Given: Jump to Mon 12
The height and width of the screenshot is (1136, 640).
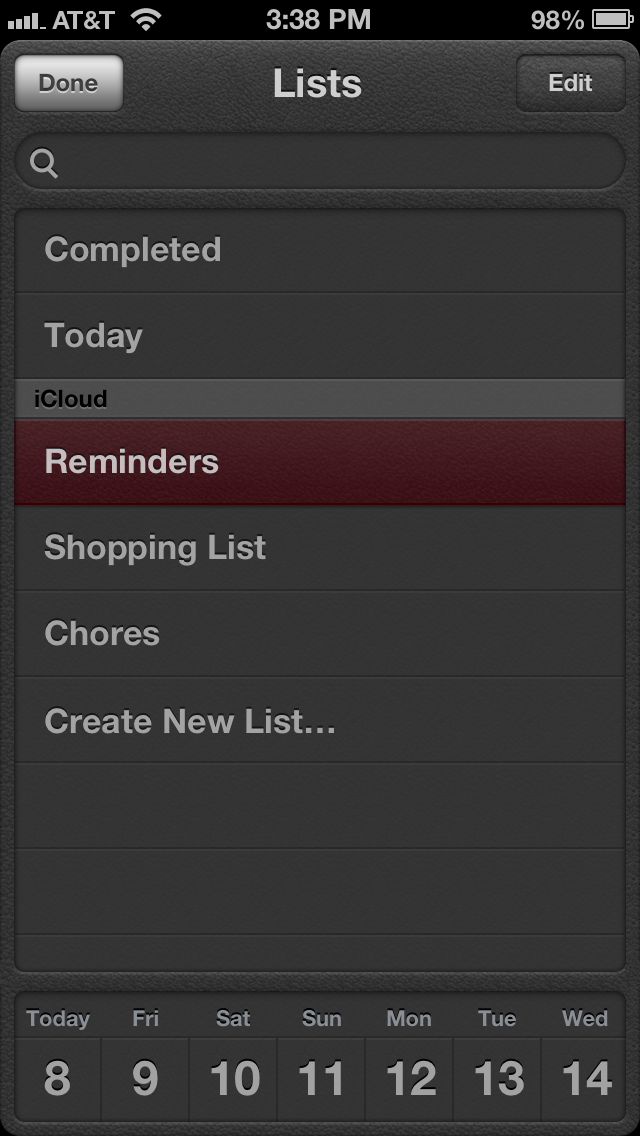Looking at the screenshot, I should (410, 1058).
